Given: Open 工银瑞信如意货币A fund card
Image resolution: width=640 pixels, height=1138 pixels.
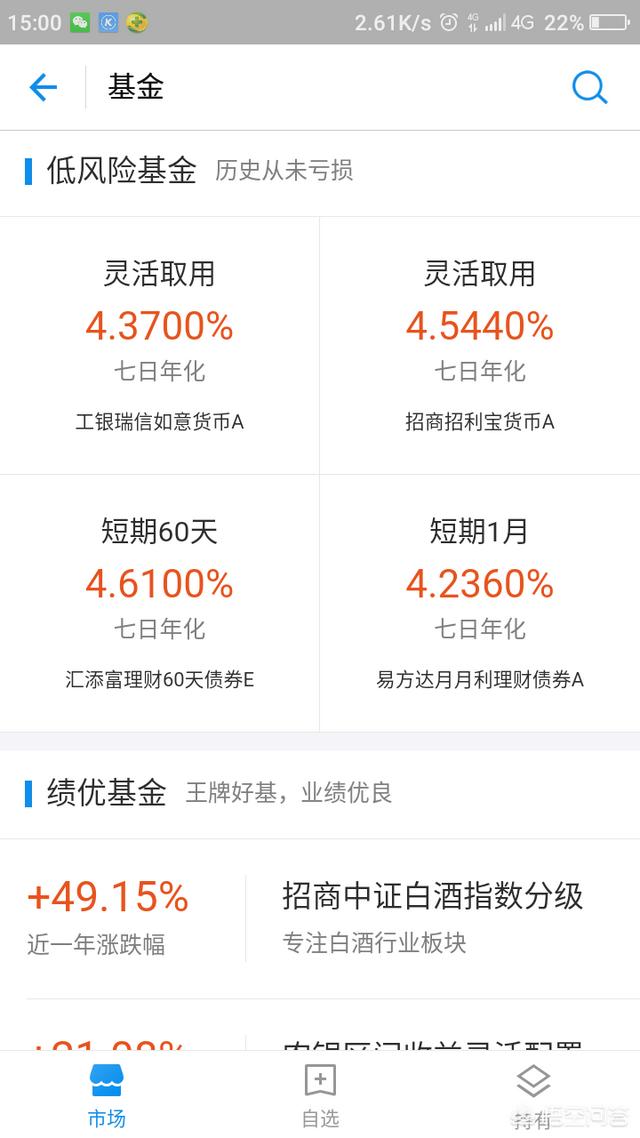Looking at the screenshot, I should tap(160, 345).
